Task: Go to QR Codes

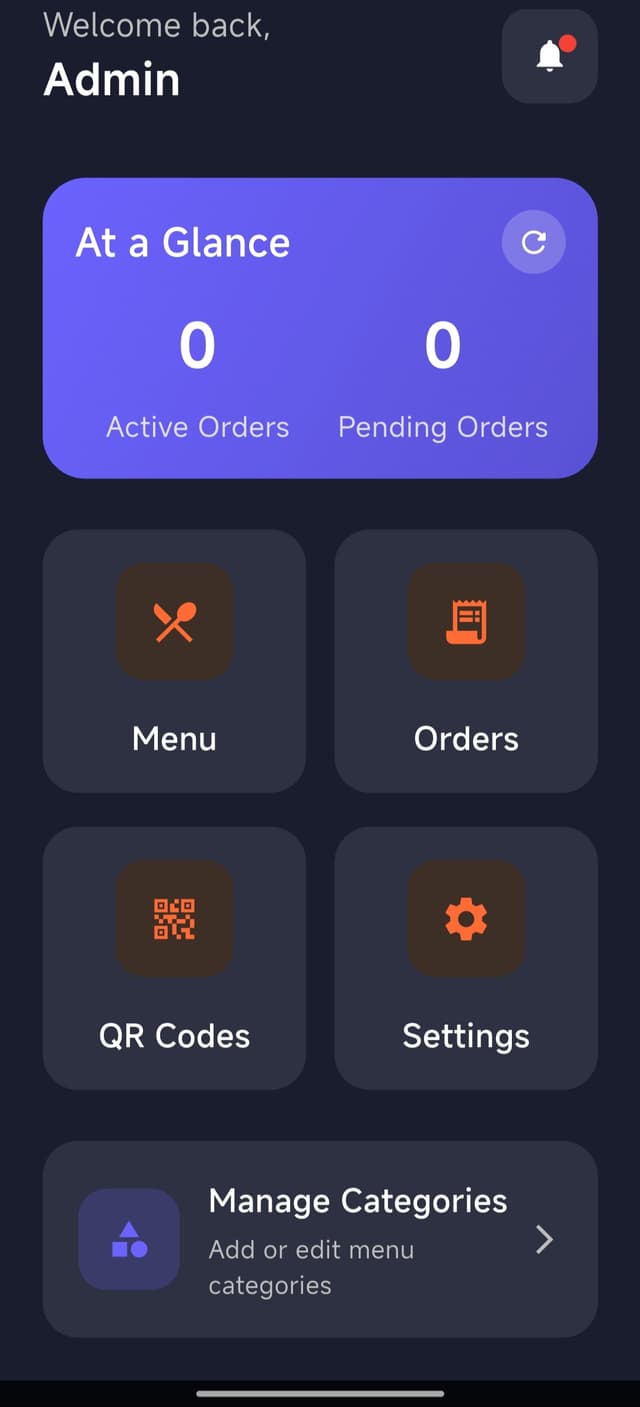Action: [174, 957]
